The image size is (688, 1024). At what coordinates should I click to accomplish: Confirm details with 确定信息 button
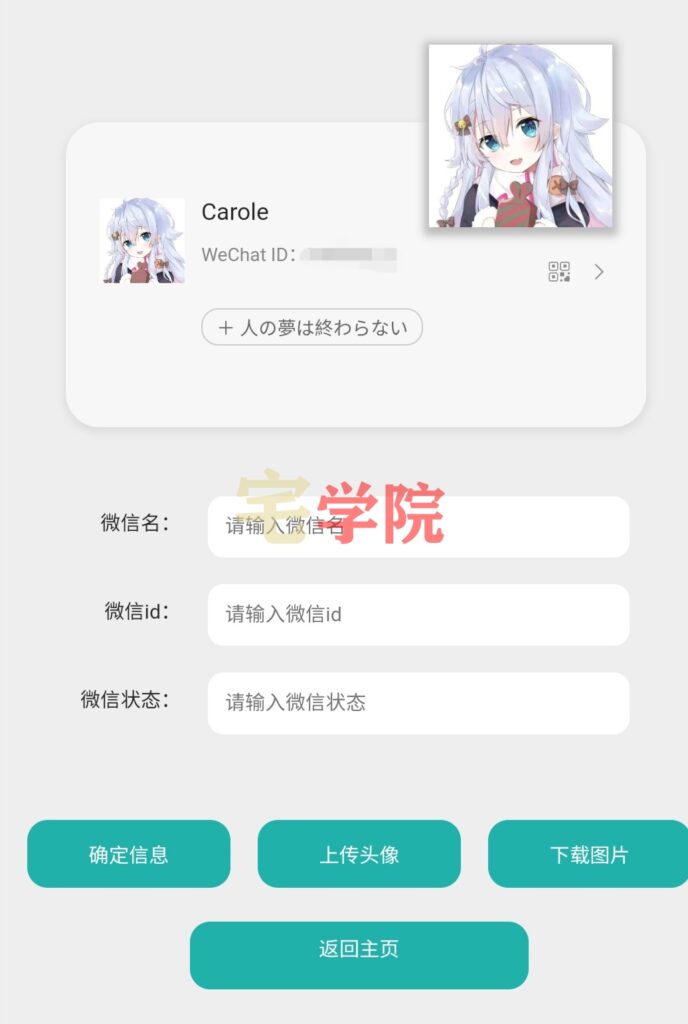[129, 854]
